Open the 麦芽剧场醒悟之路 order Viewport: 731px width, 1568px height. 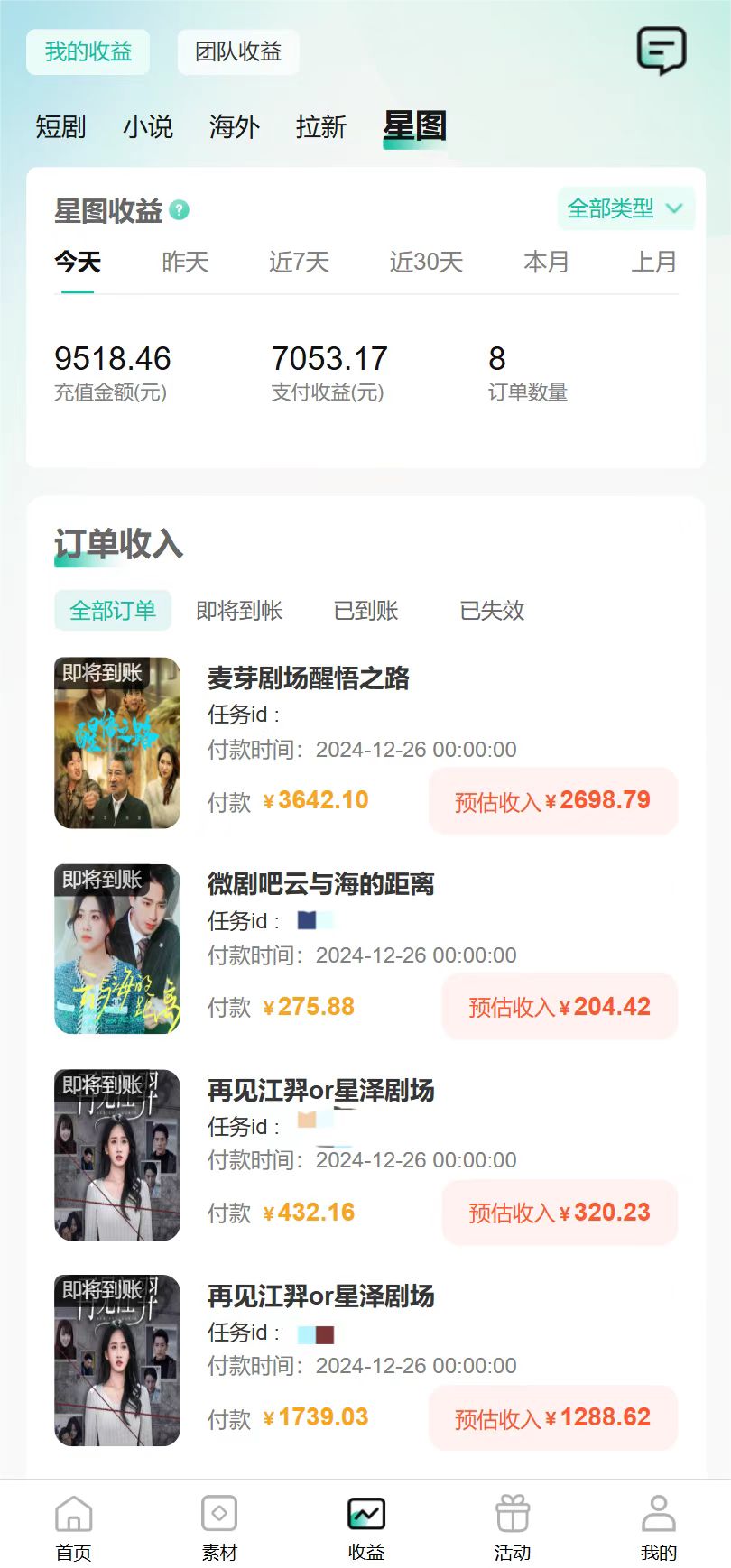click(x=308, y=678)
